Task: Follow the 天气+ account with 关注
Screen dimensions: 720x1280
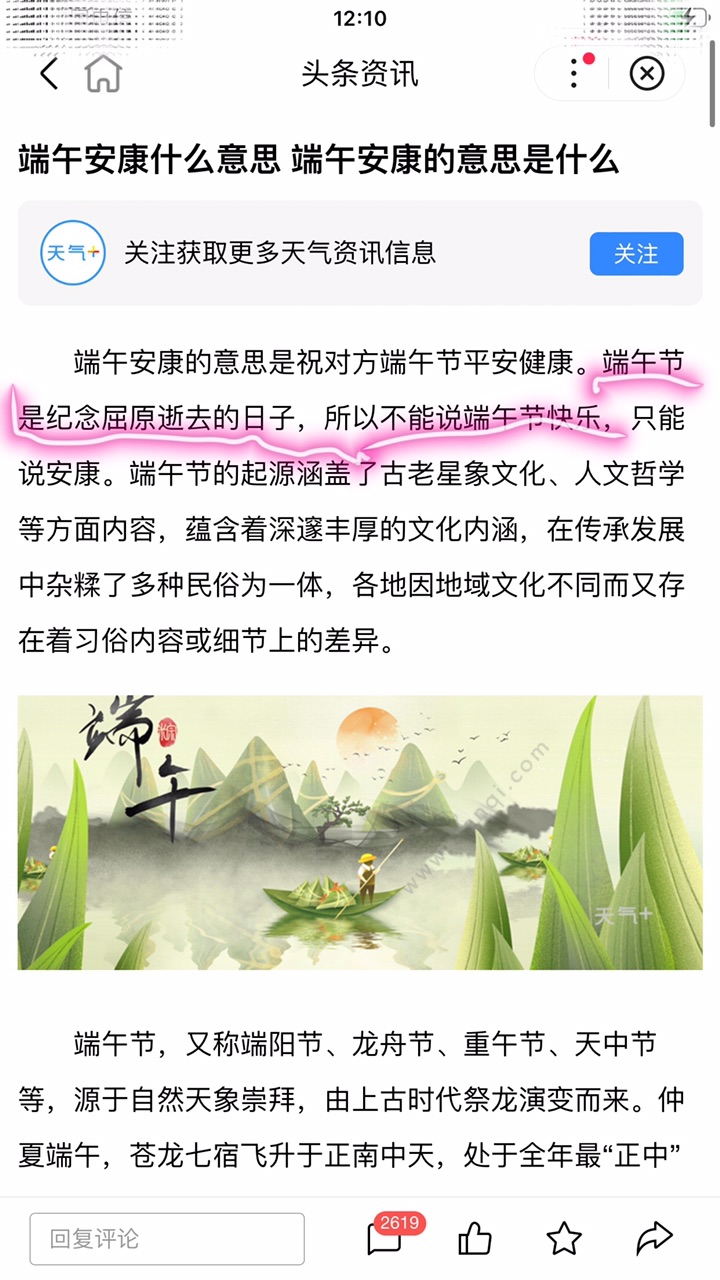Action: 636,254
